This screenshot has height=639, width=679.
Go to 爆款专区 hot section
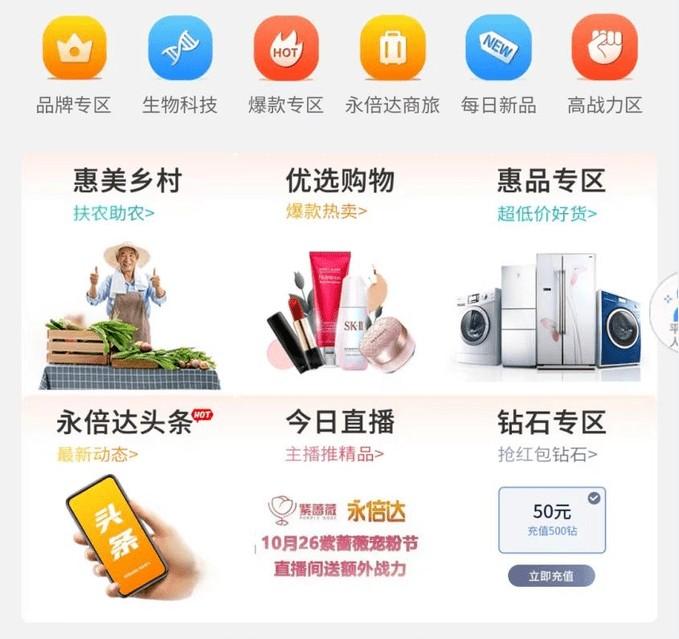pos(286,48)
